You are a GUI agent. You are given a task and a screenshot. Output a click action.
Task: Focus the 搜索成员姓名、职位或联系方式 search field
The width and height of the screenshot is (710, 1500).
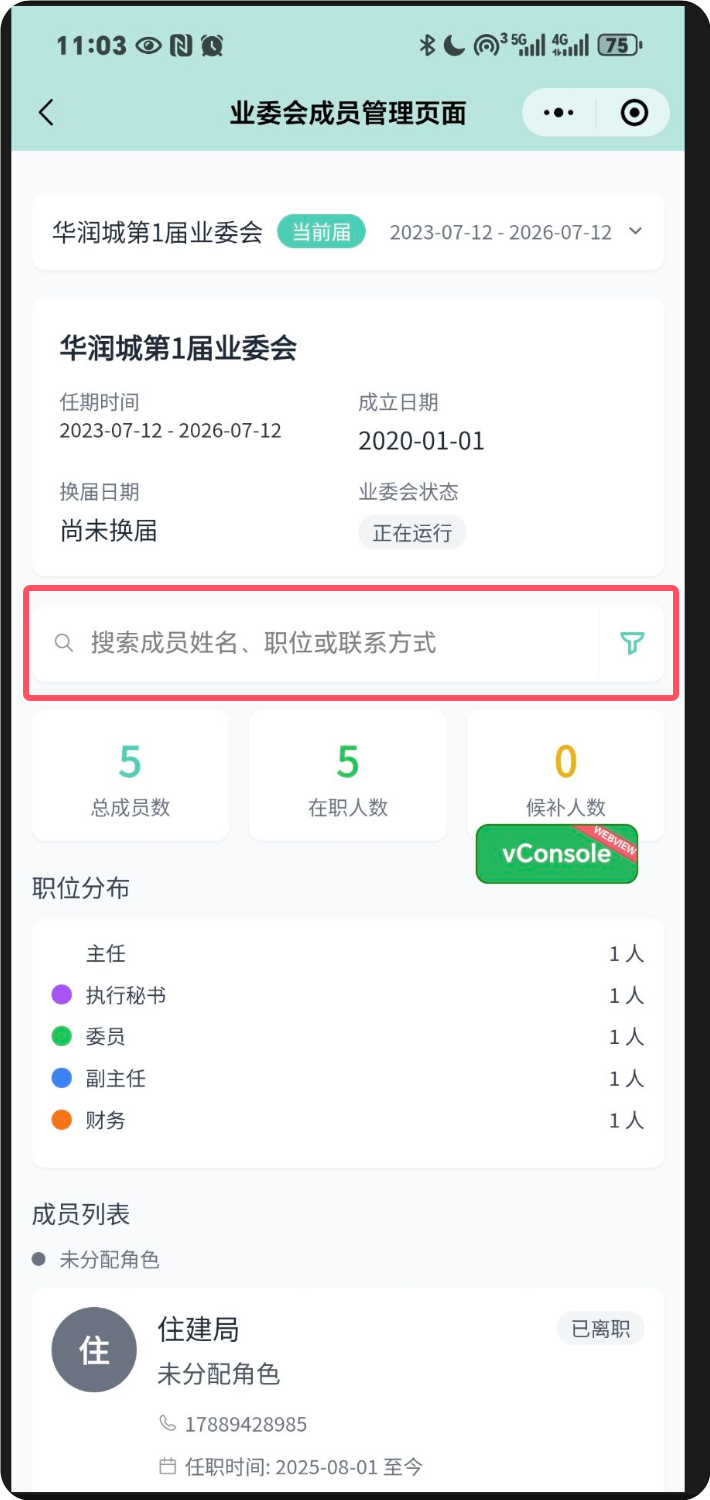point(320,643)
